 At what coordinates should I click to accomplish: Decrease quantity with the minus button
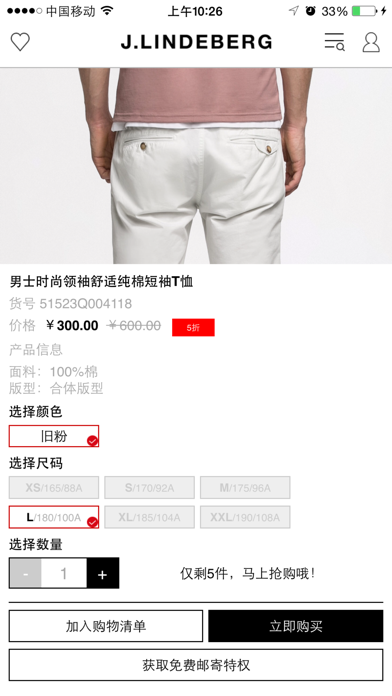coord(25,573)
